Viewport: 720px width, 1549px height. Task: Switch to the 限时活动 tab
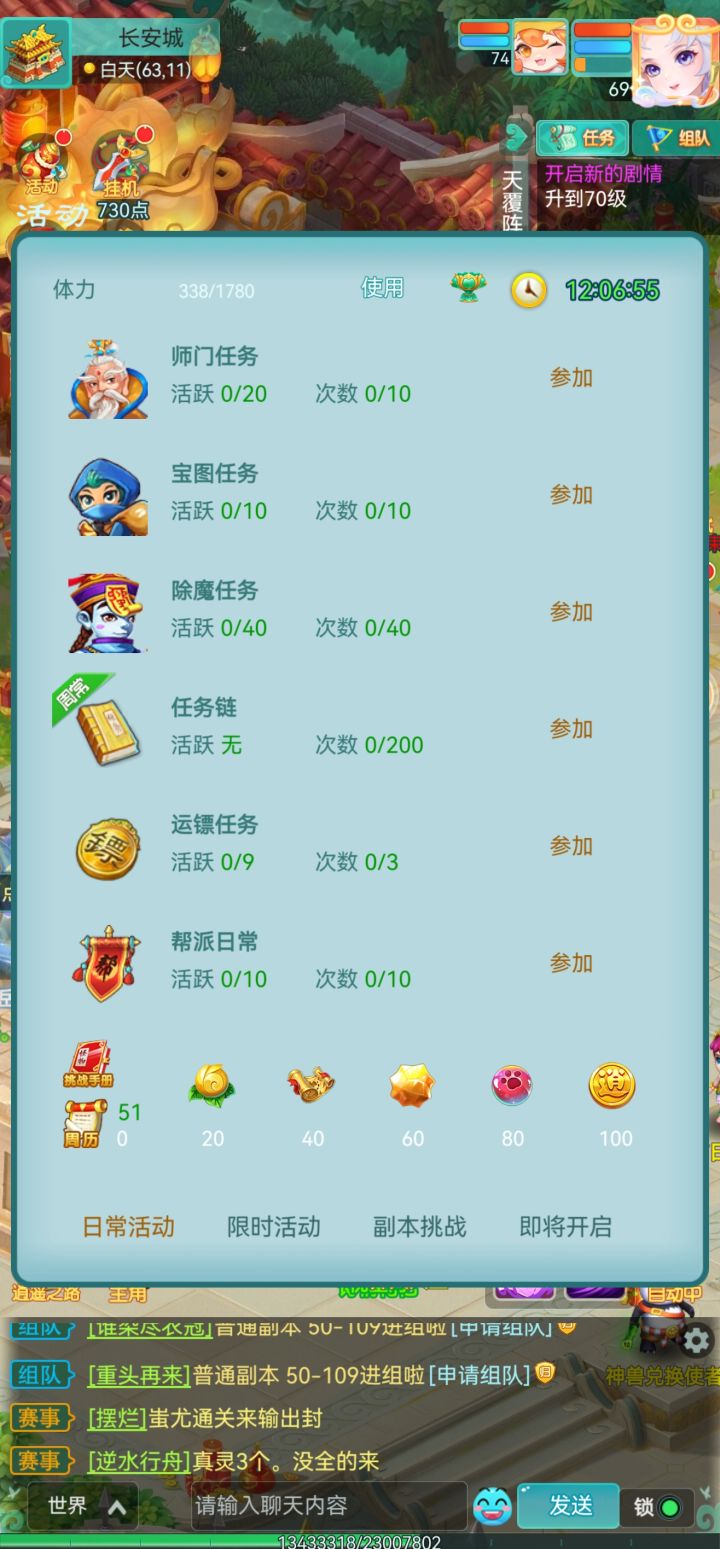click(273, 1227)
